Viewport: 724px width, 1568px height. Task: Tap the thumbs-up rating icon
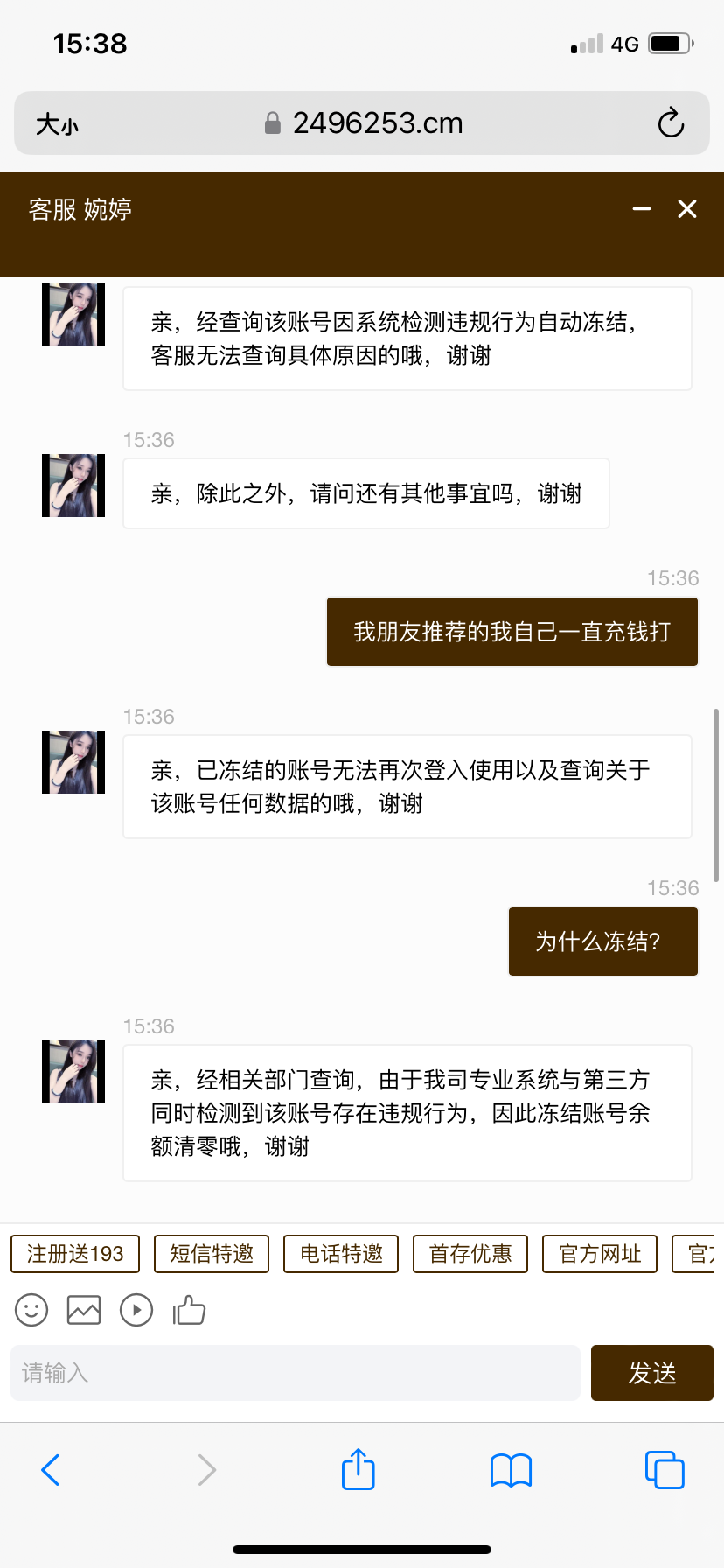point(189,1310)
